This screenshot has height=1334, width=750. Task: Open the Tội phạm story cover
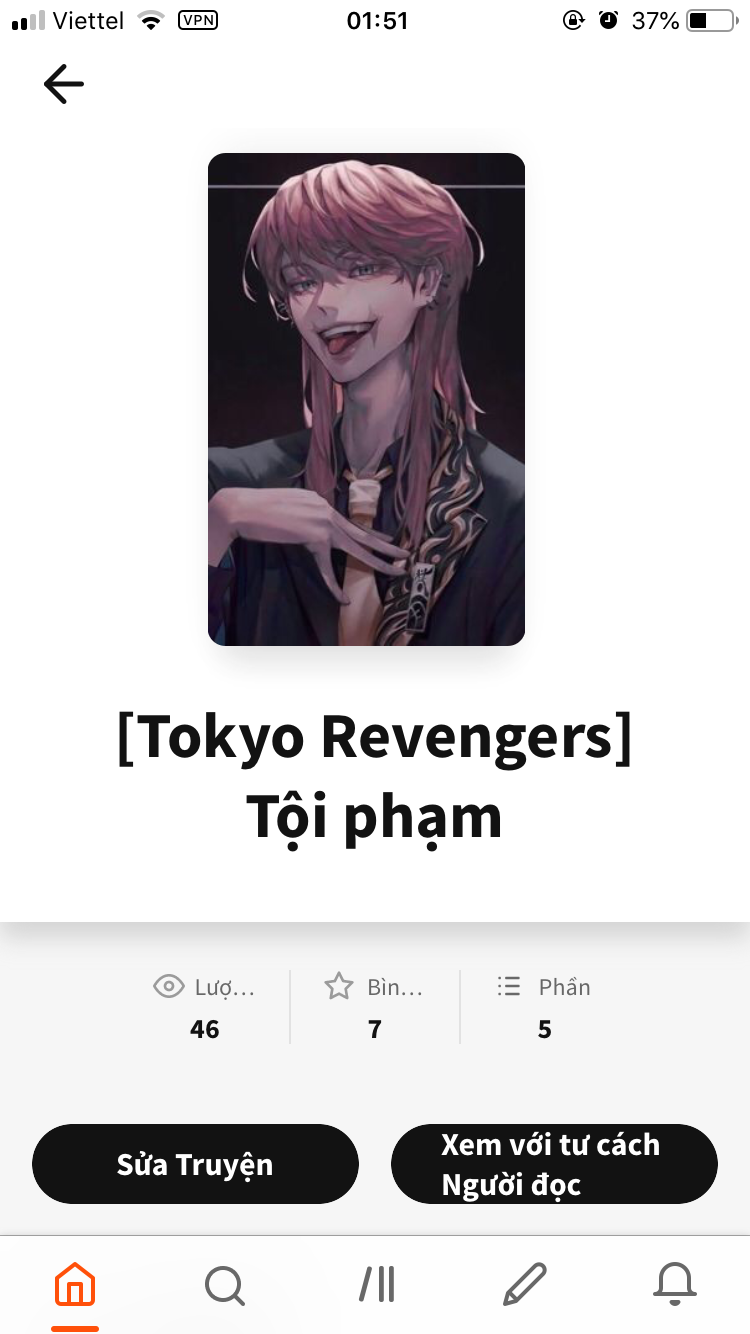point(366,399)
